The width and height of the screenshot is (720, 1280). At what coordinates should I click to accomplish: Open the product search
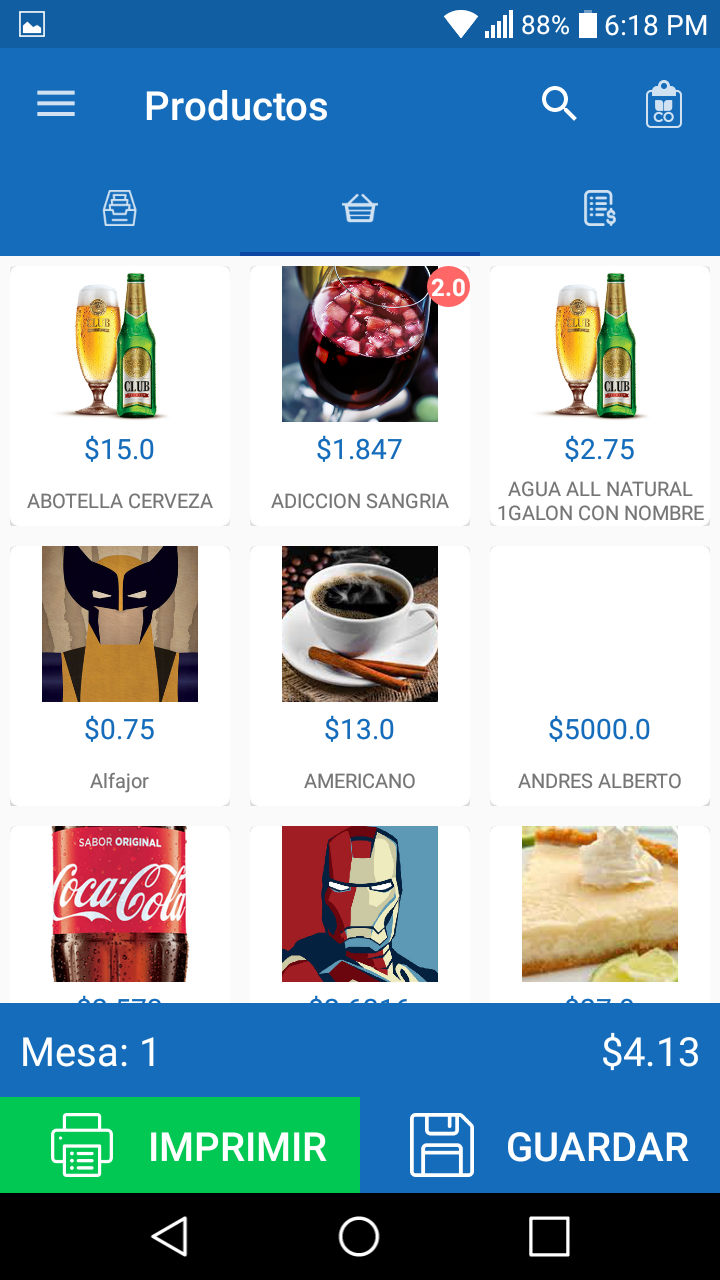559,104
